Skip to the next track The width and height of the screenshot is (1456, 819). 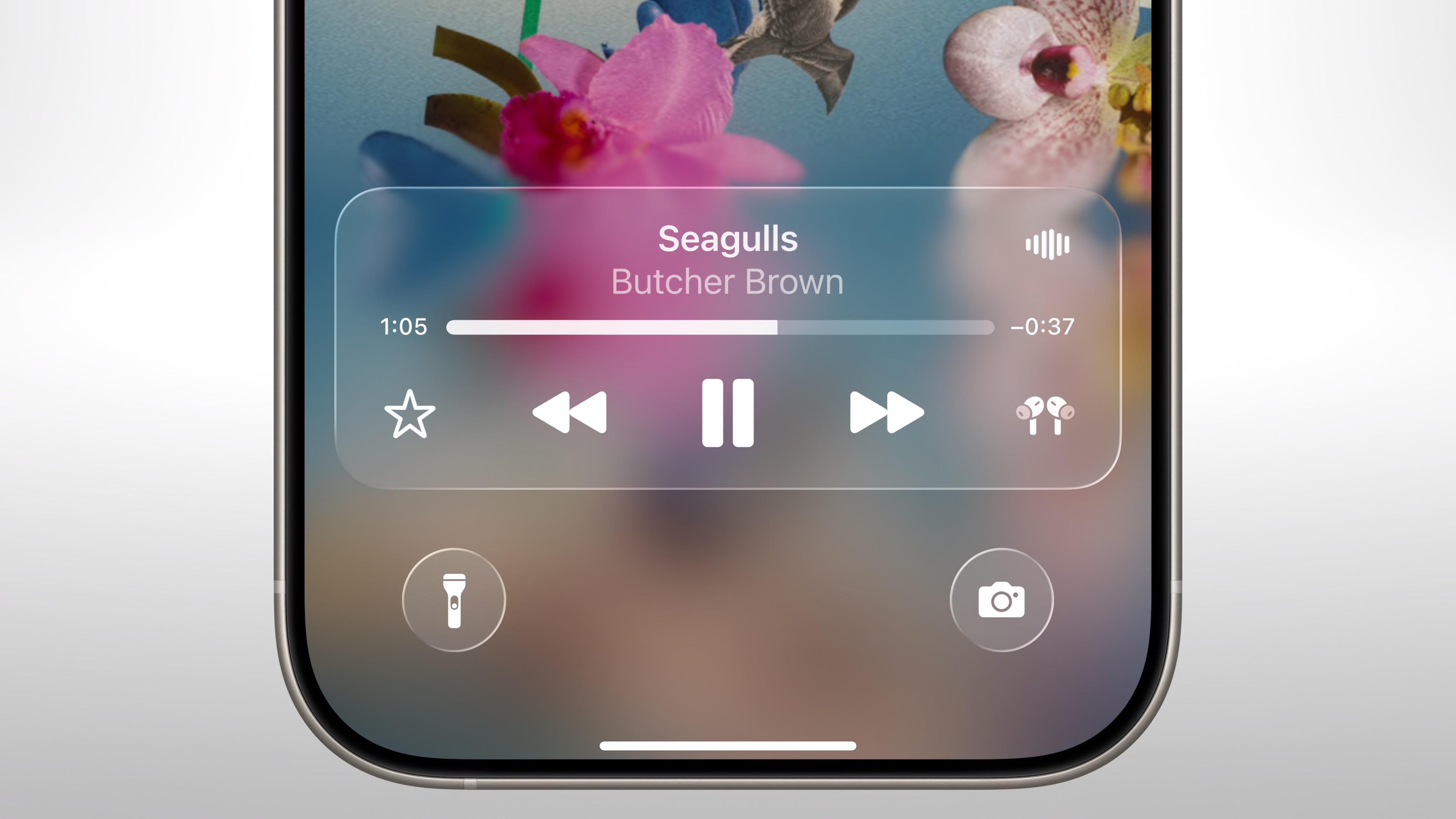click(x=887, y=413)
